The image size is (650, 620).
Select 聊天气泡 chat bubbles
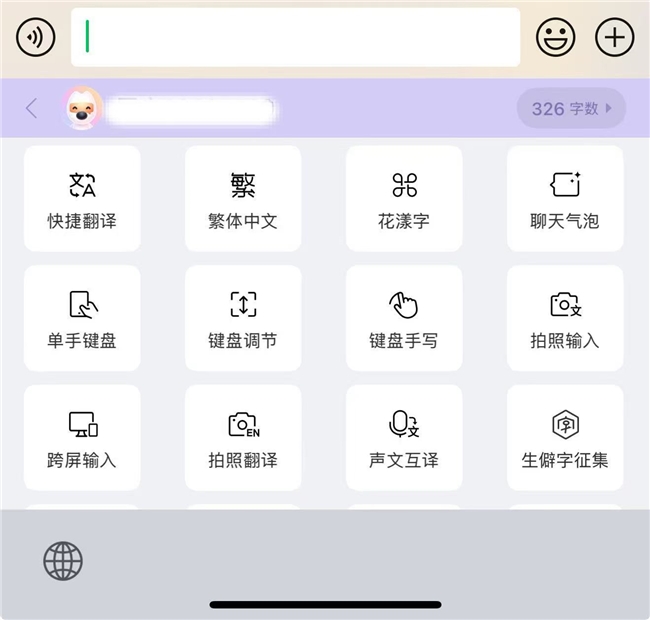coord(565,198)
